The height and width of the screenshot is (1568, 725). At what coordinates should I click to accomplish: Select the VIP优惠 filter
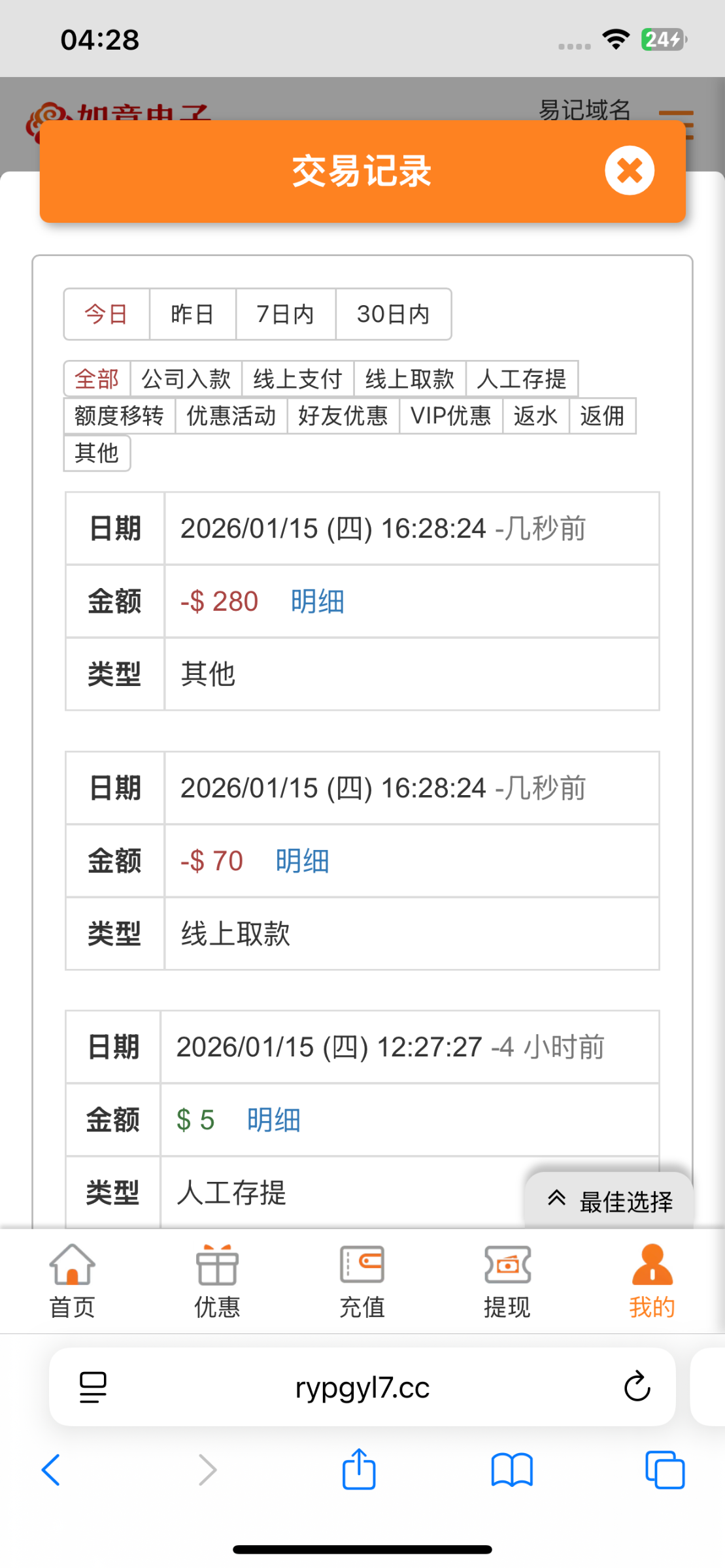[450, 416]
